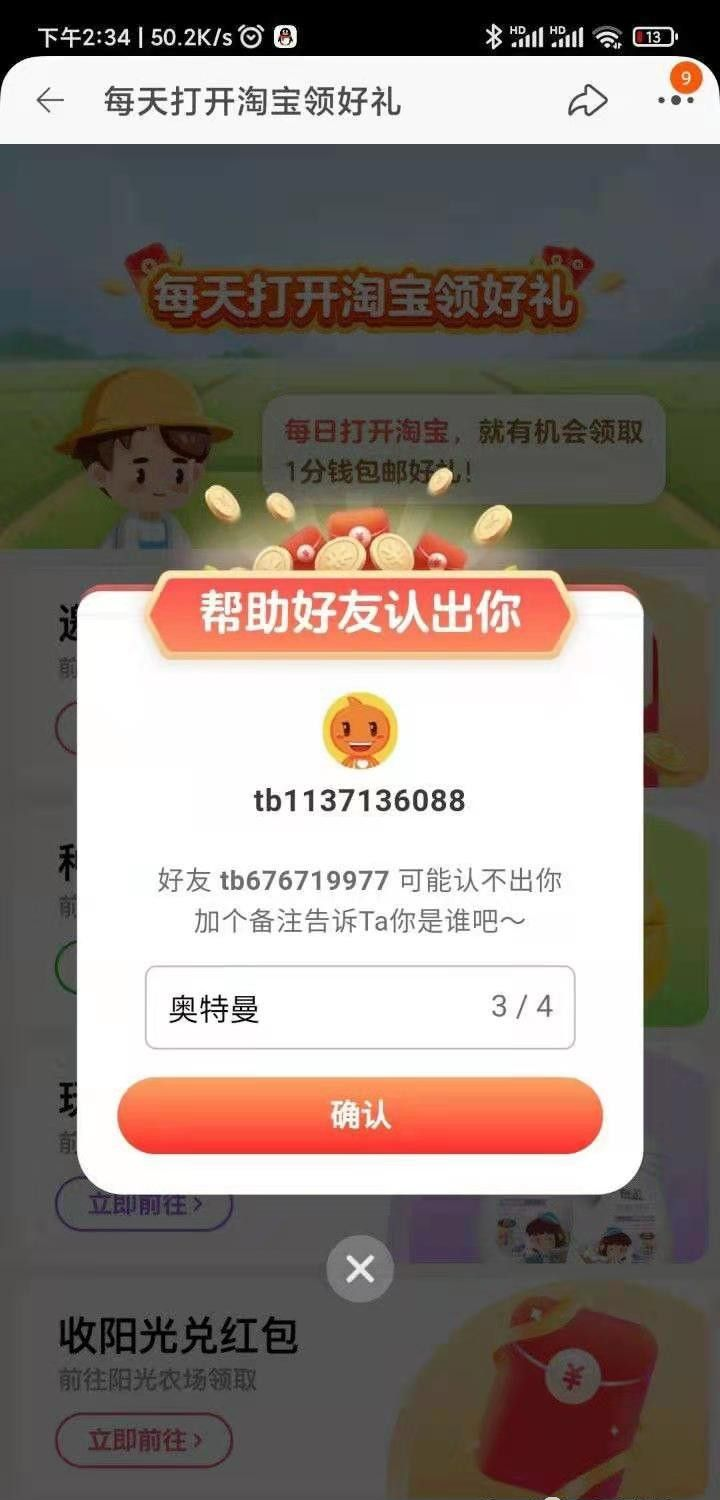
Task: Go back using the top-left arrow
Action: click(49, 100)
